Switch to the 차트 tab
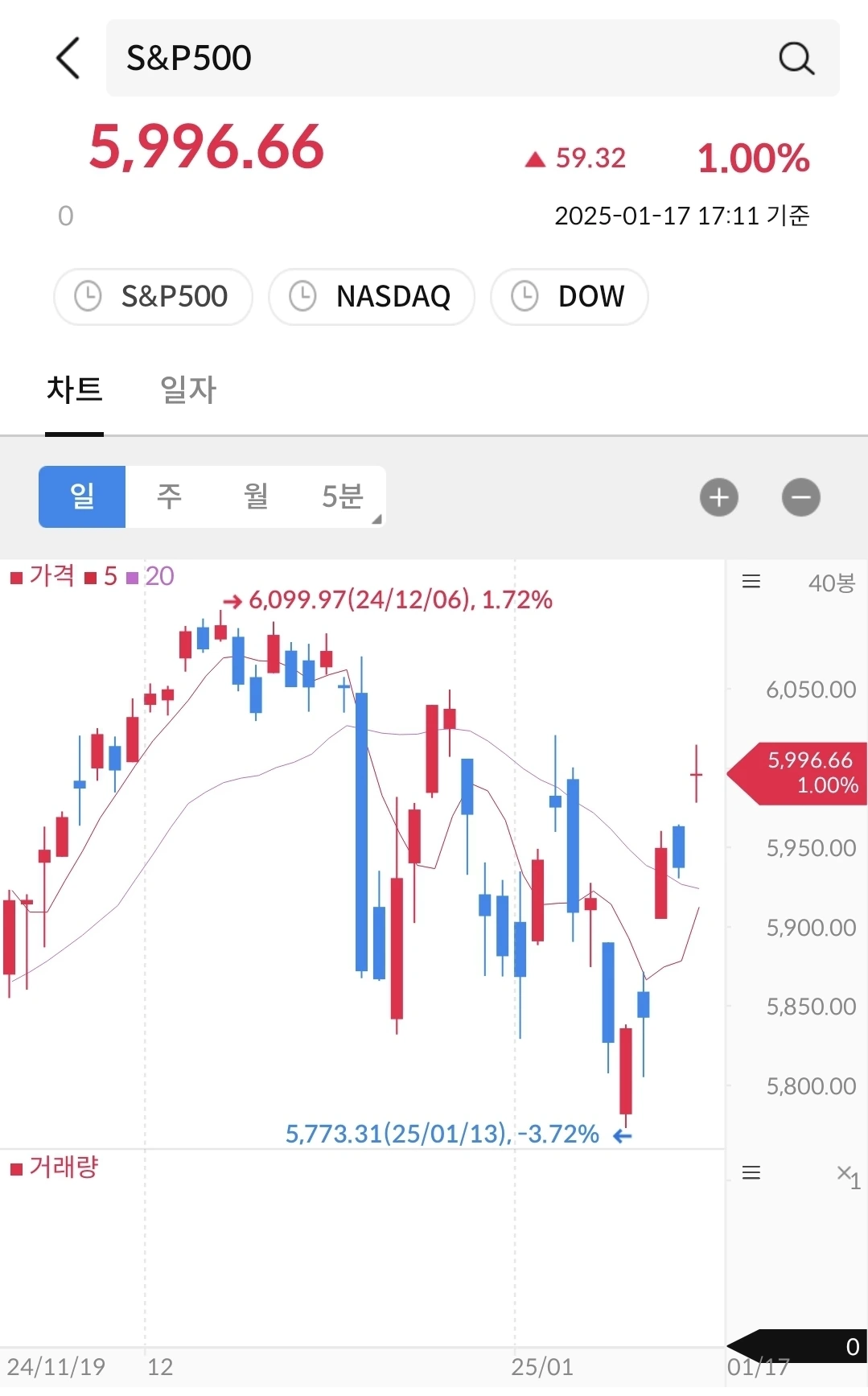This screenshot has width=868, height=1396. [75, 390]
